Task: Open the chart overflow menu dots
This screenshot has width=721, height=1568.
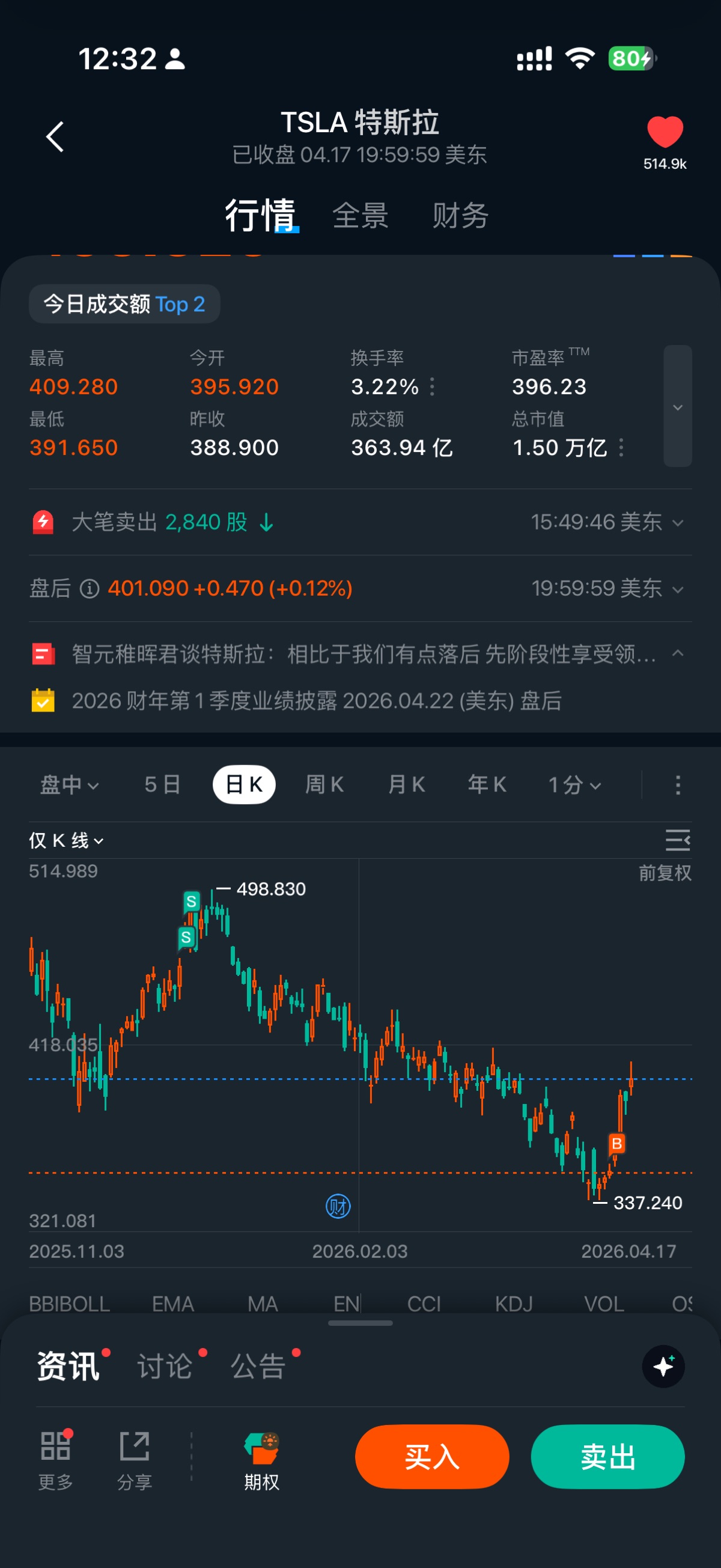Action: [x=678, y=785]
